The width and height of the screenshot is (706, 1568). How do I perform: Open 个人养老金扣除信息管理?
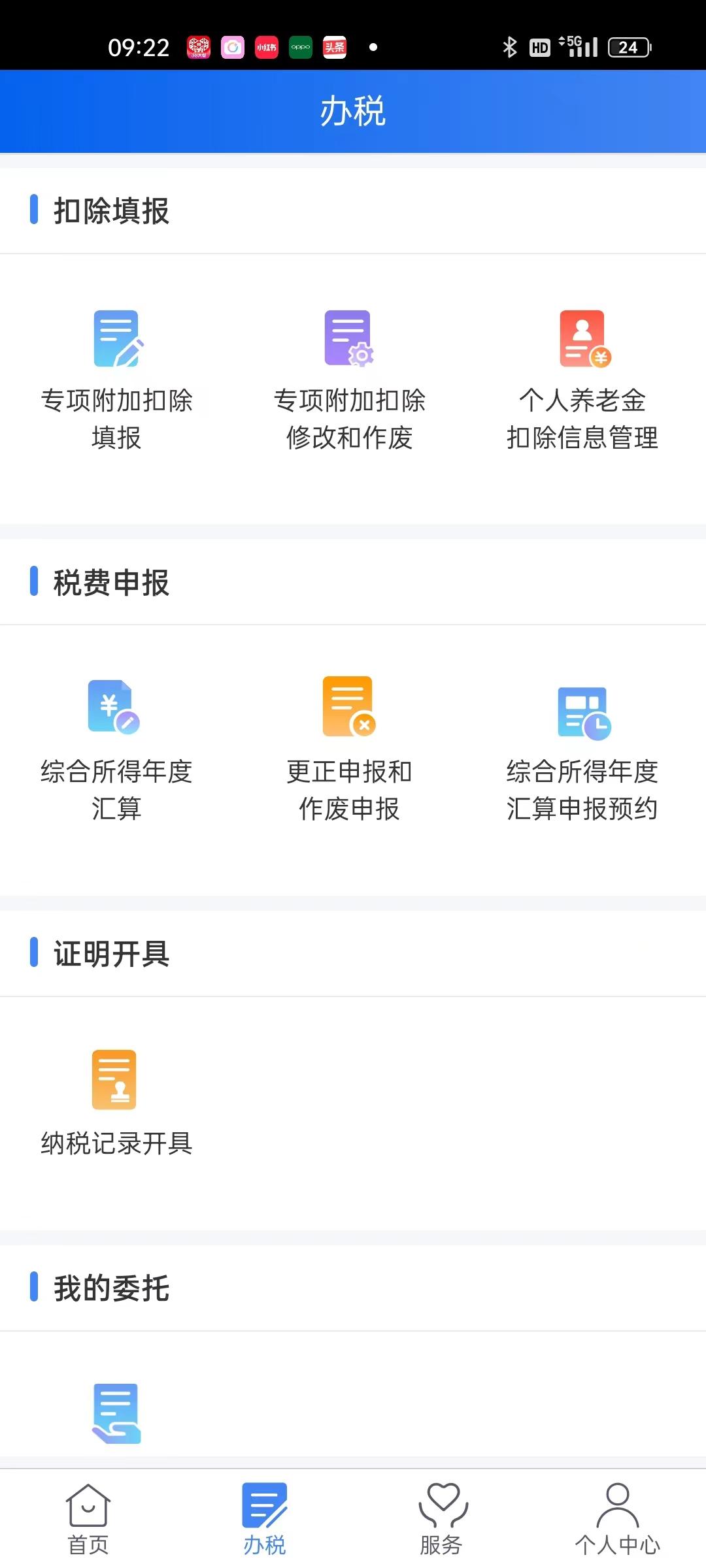click(x=582, y=380)
